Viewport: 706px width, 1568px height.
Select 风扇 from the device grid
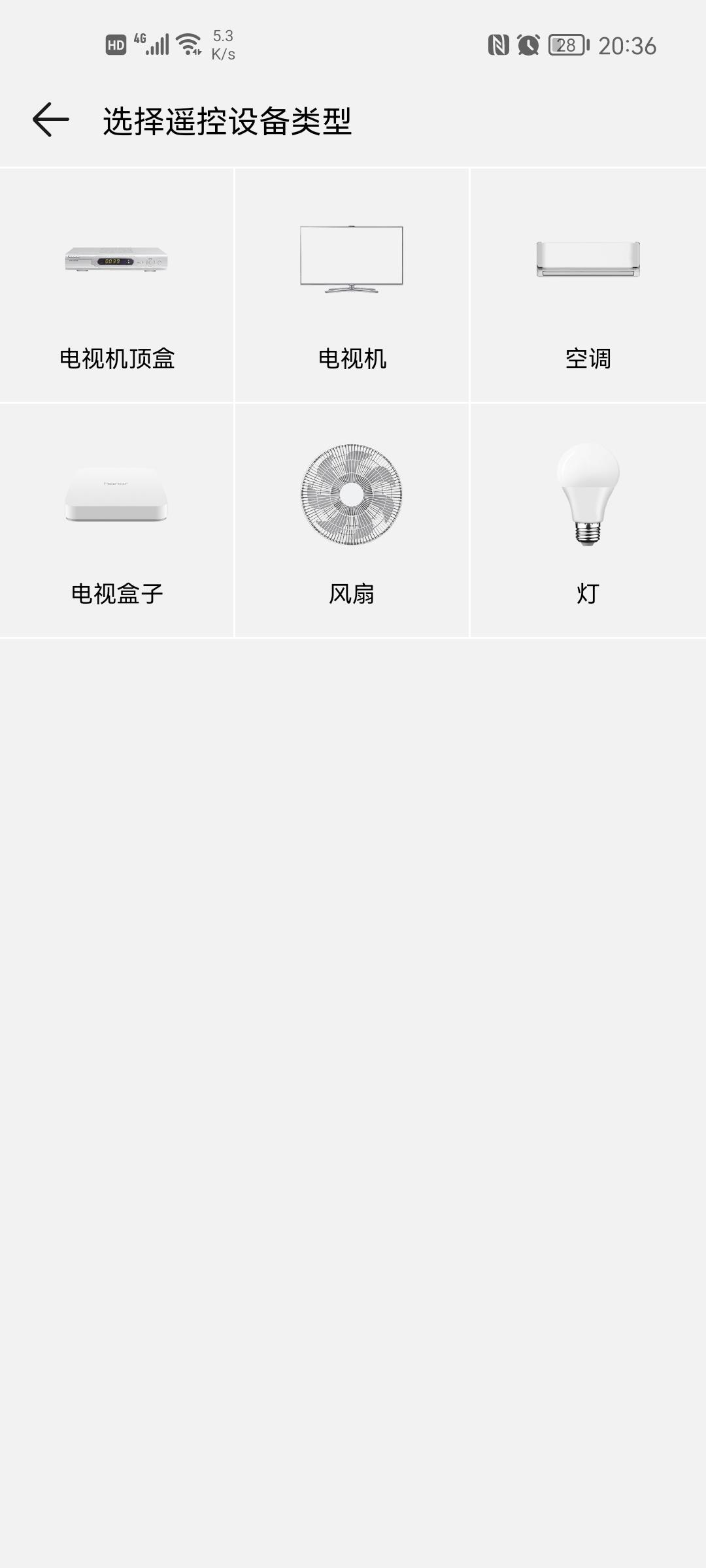(x=352, y=521)
